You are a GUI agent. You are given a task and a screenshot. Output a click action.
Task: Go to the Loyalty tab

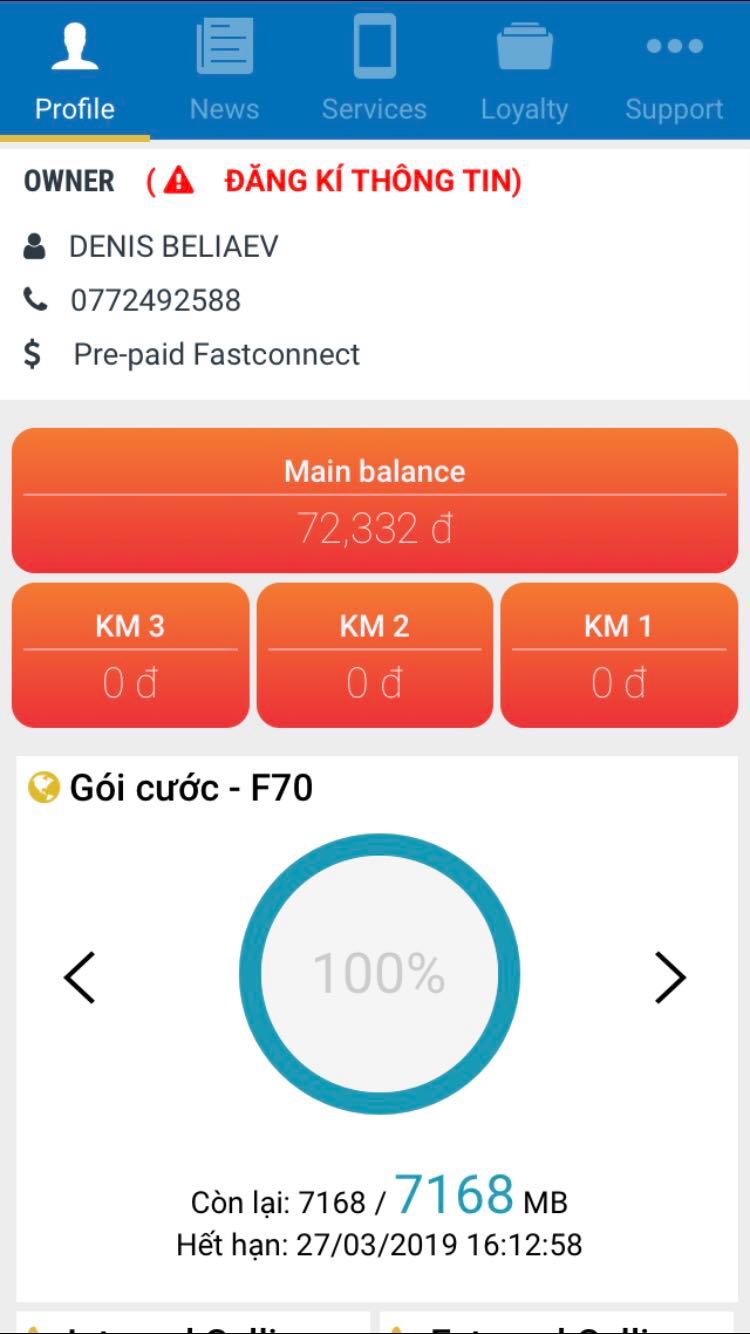524,70
